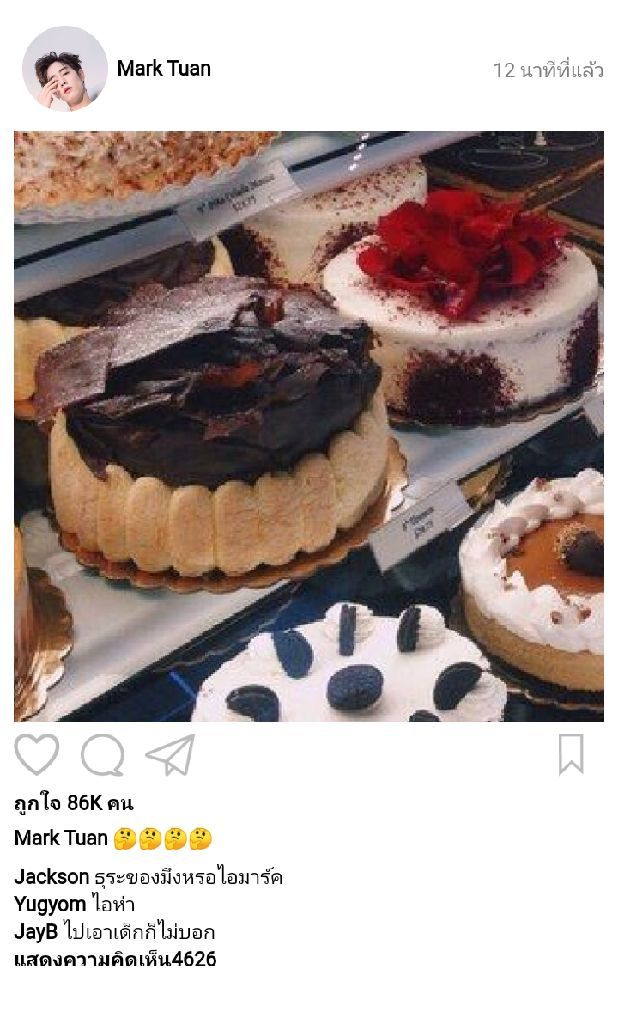View the 86K likes list

(x=74, y=803)
